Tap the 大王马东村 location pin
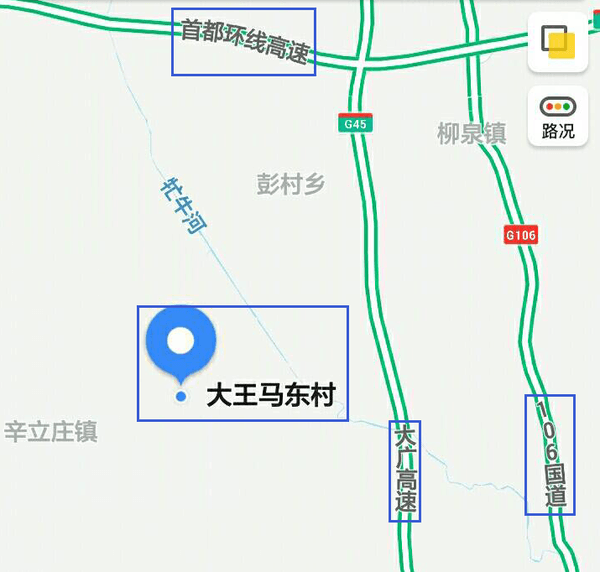 pyautogui.click(x=180, y=346)
